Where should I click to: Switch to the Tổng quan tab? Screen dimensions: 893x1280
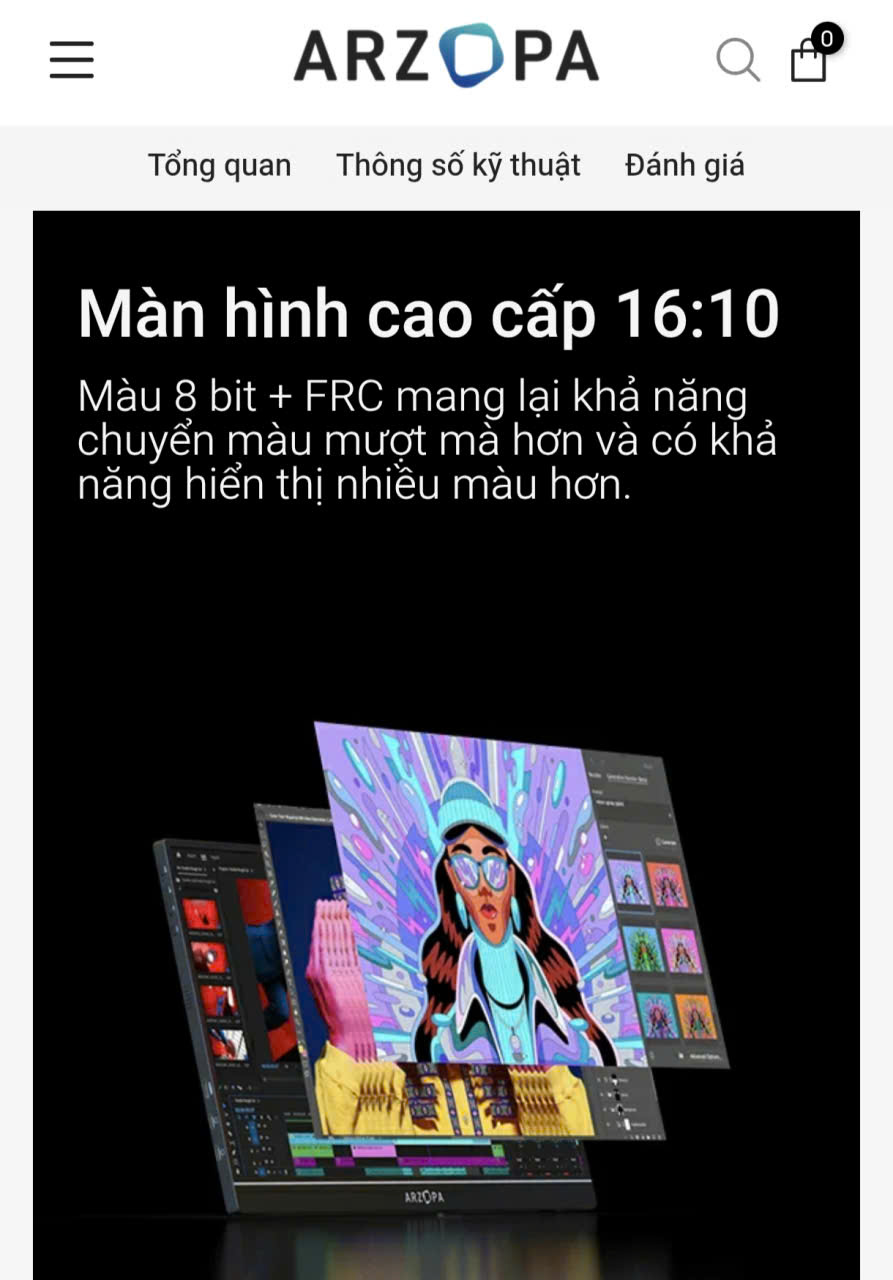pos(219,165)
